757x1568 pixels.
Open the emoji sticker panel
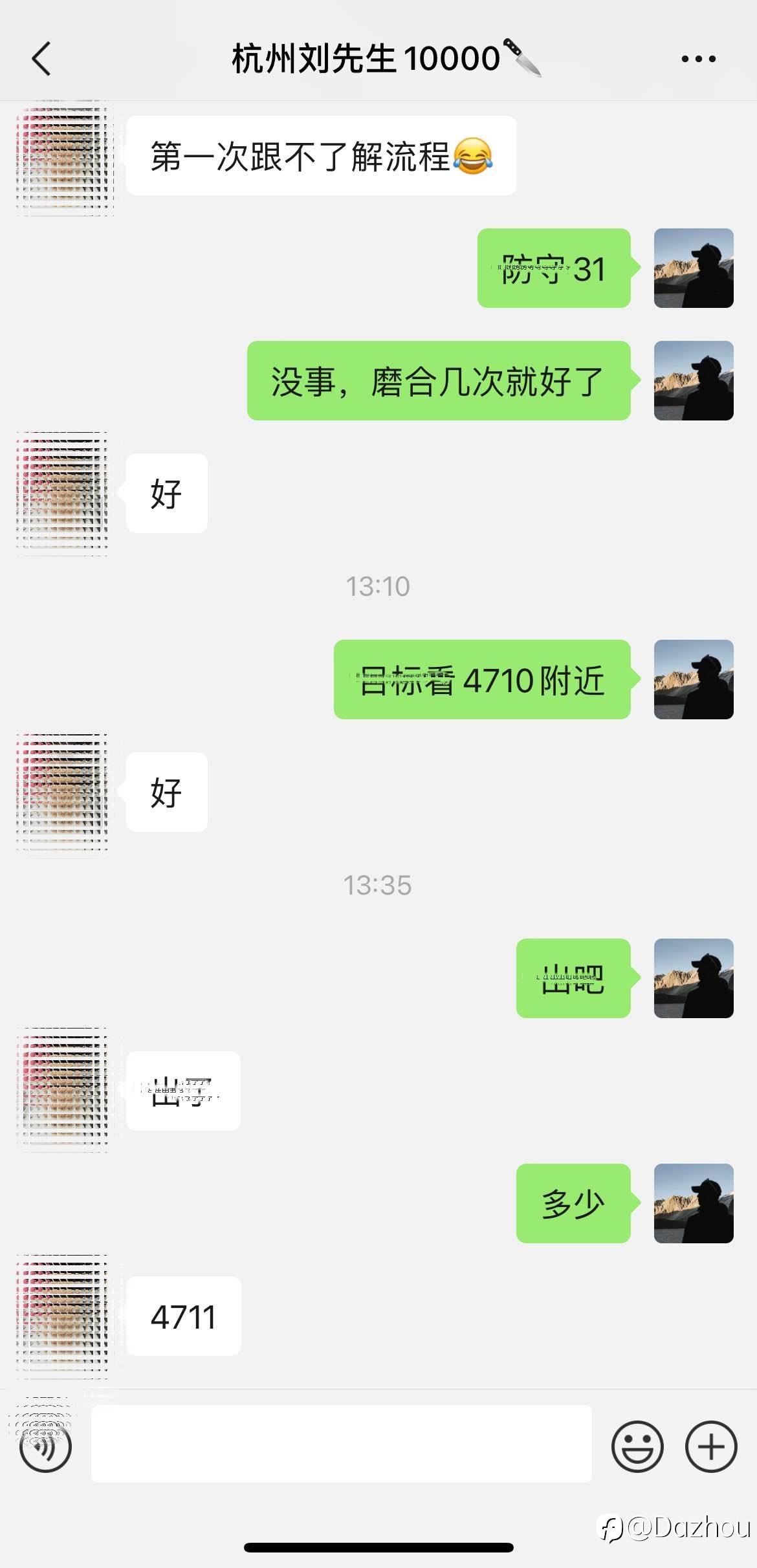637,1446
